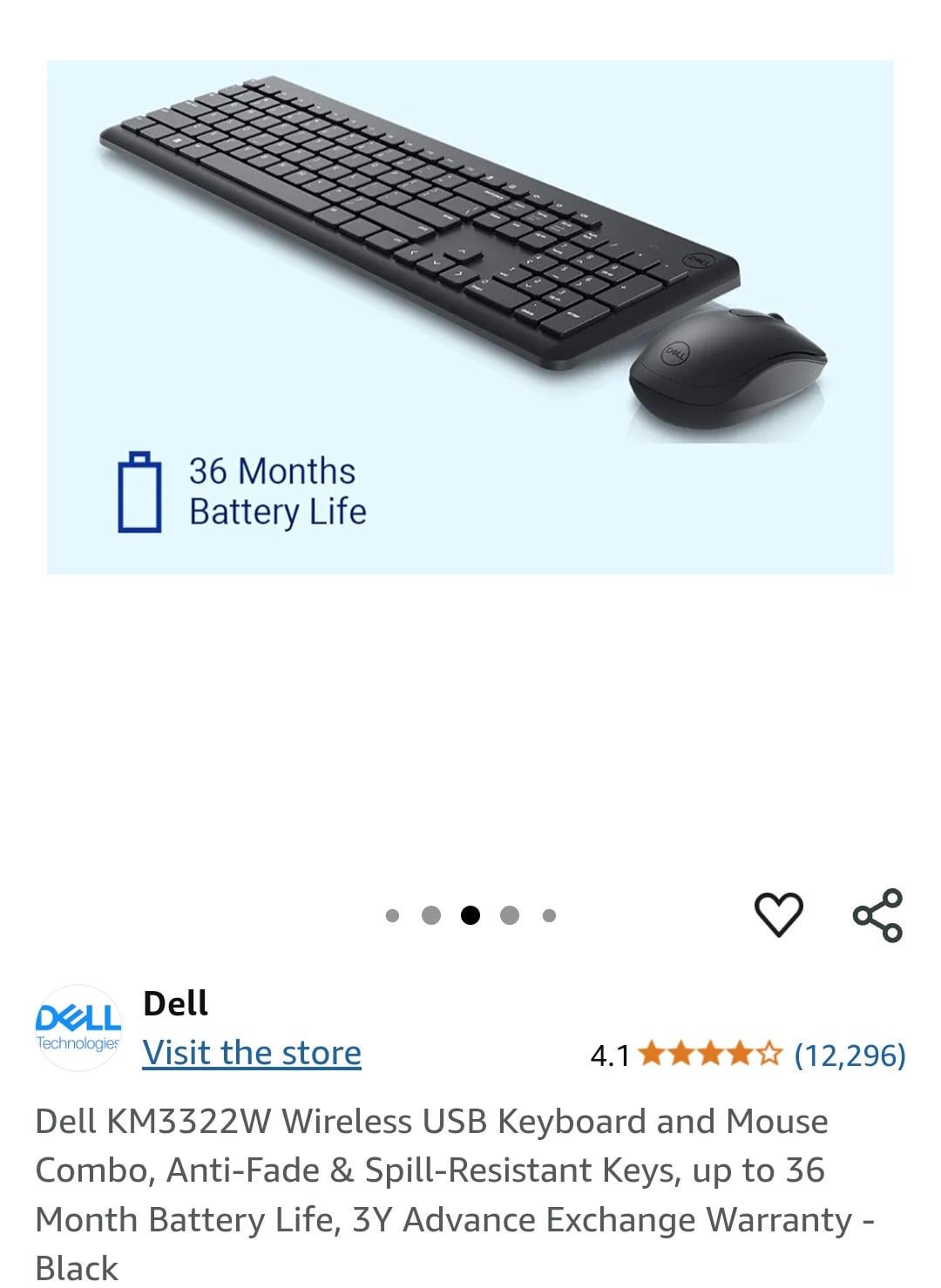
Task: Select the fourth carousel dot
Action: pos(509,914)
